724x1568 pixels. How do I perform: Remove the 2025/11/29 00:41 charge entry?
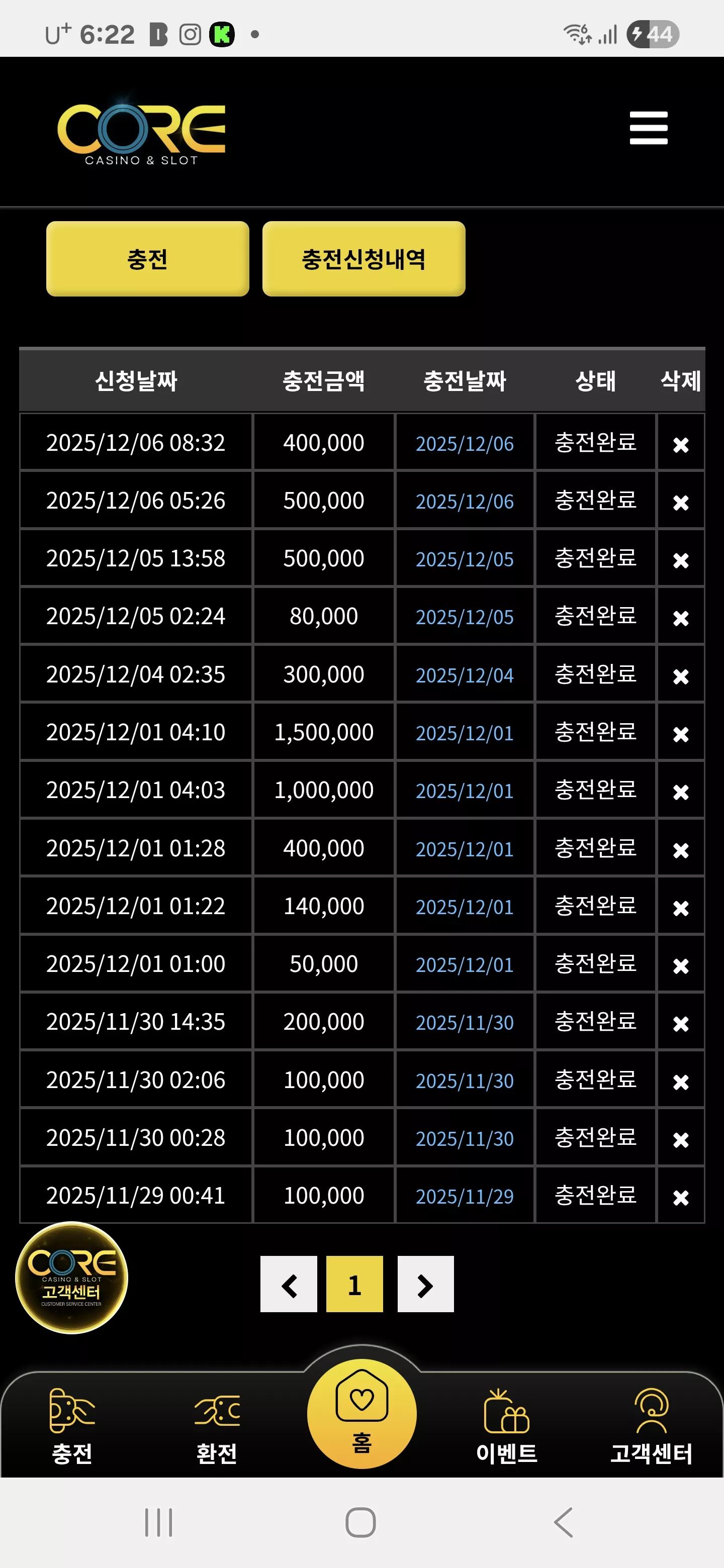coord(680,1197)
